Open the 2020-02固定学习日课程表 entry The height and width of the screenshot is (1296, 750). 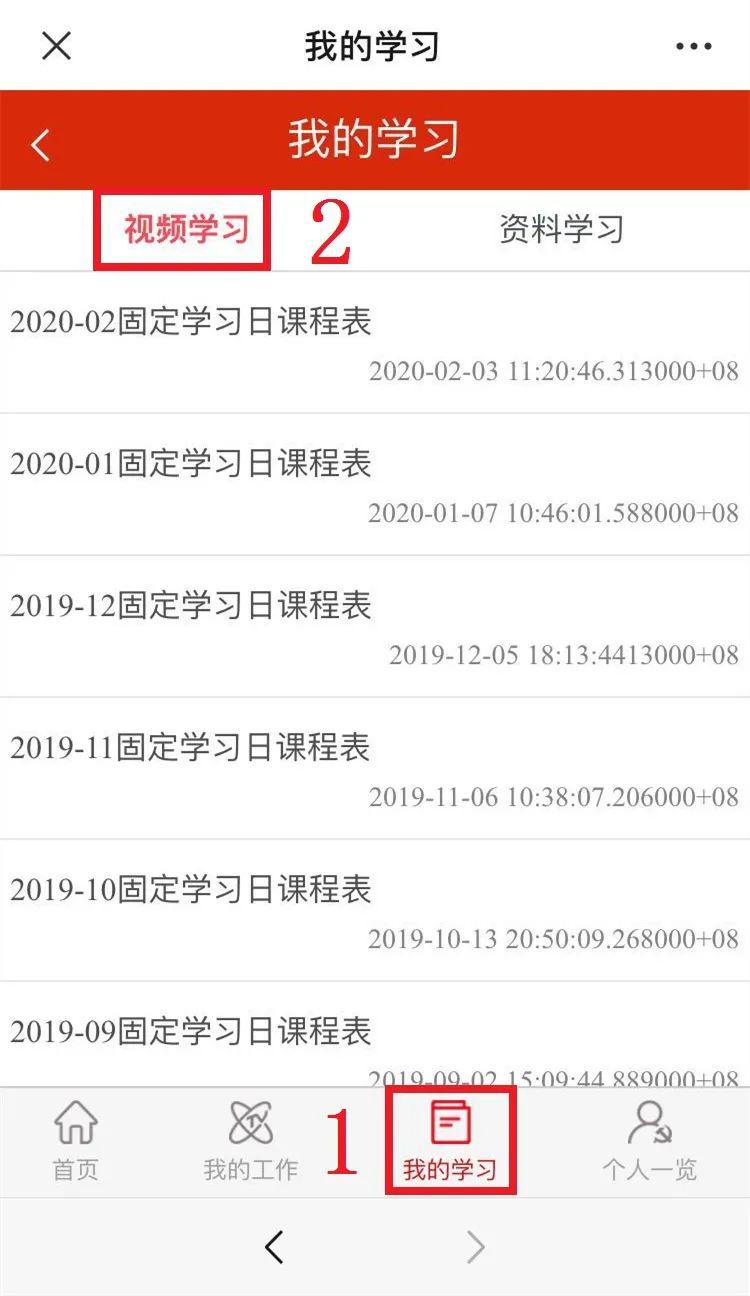(190, 319)
